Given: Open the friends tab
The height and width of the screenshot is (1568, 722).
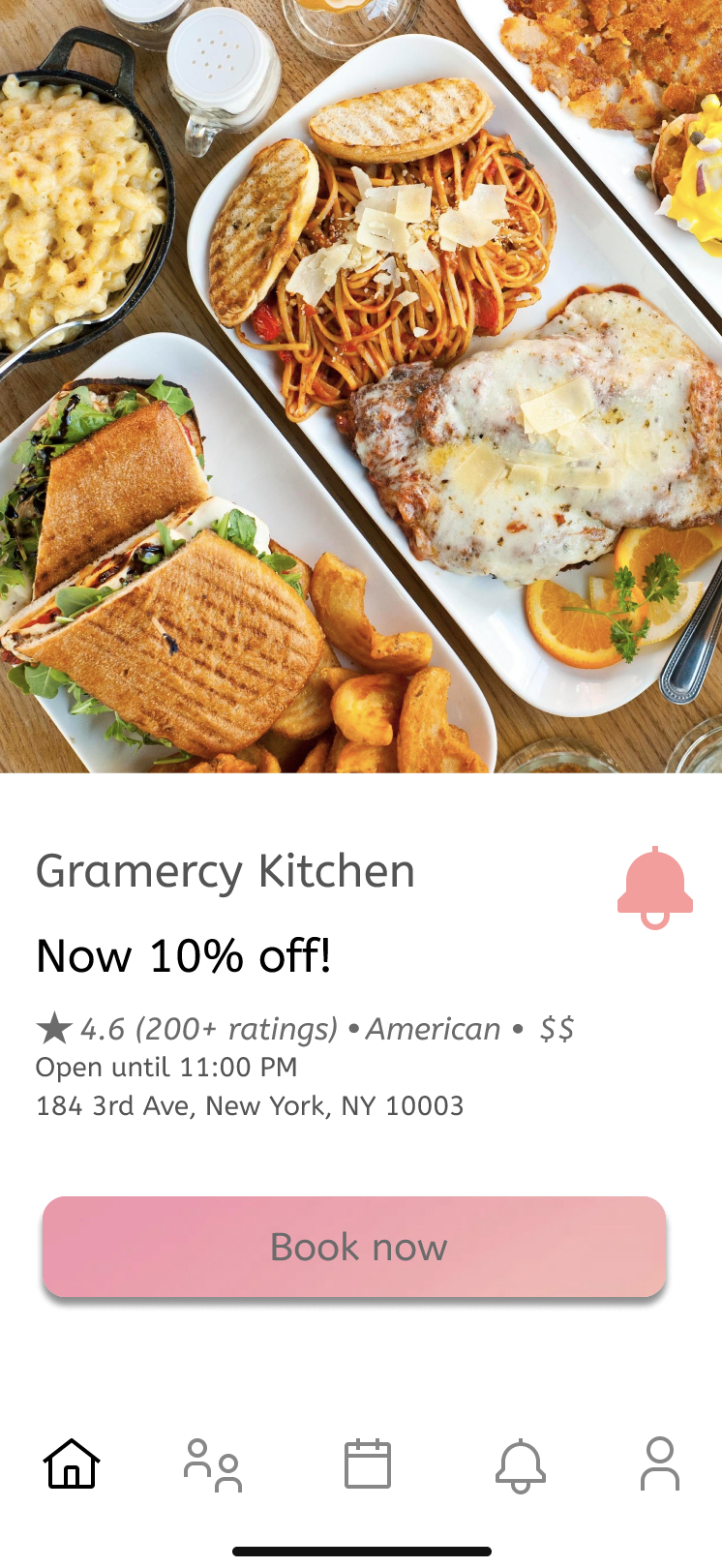Looking at the screenshot, I should pyautogui.click(x=213, y=1465).
